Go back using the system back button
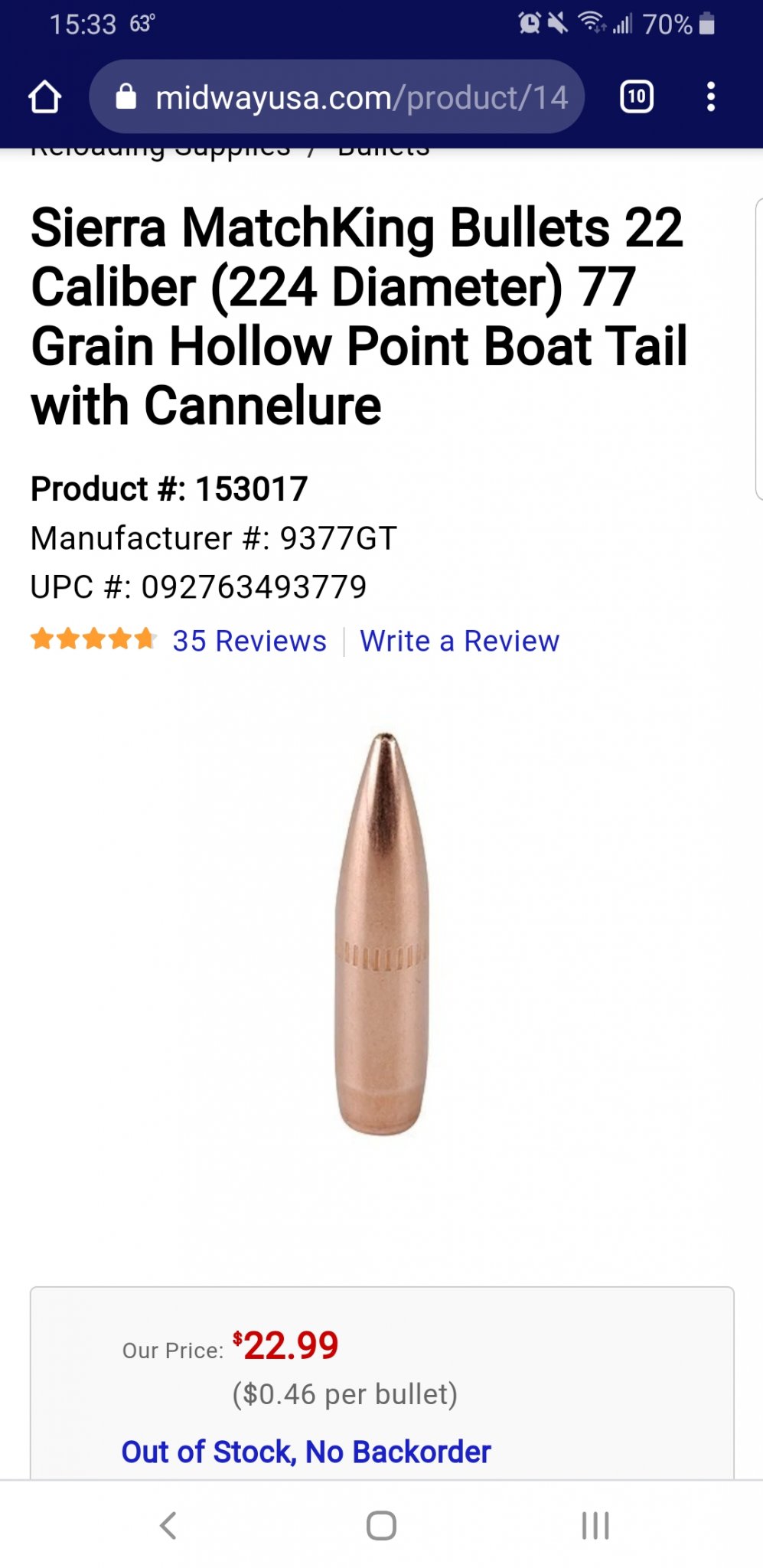The image size is (763, 1568). click(x=168, y=1525)
